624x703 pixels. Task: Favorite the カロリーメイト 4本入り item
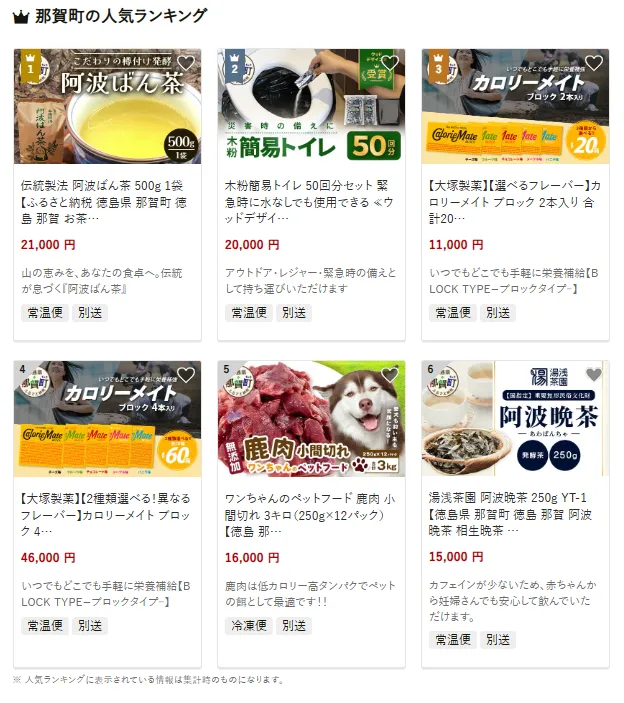186,375
